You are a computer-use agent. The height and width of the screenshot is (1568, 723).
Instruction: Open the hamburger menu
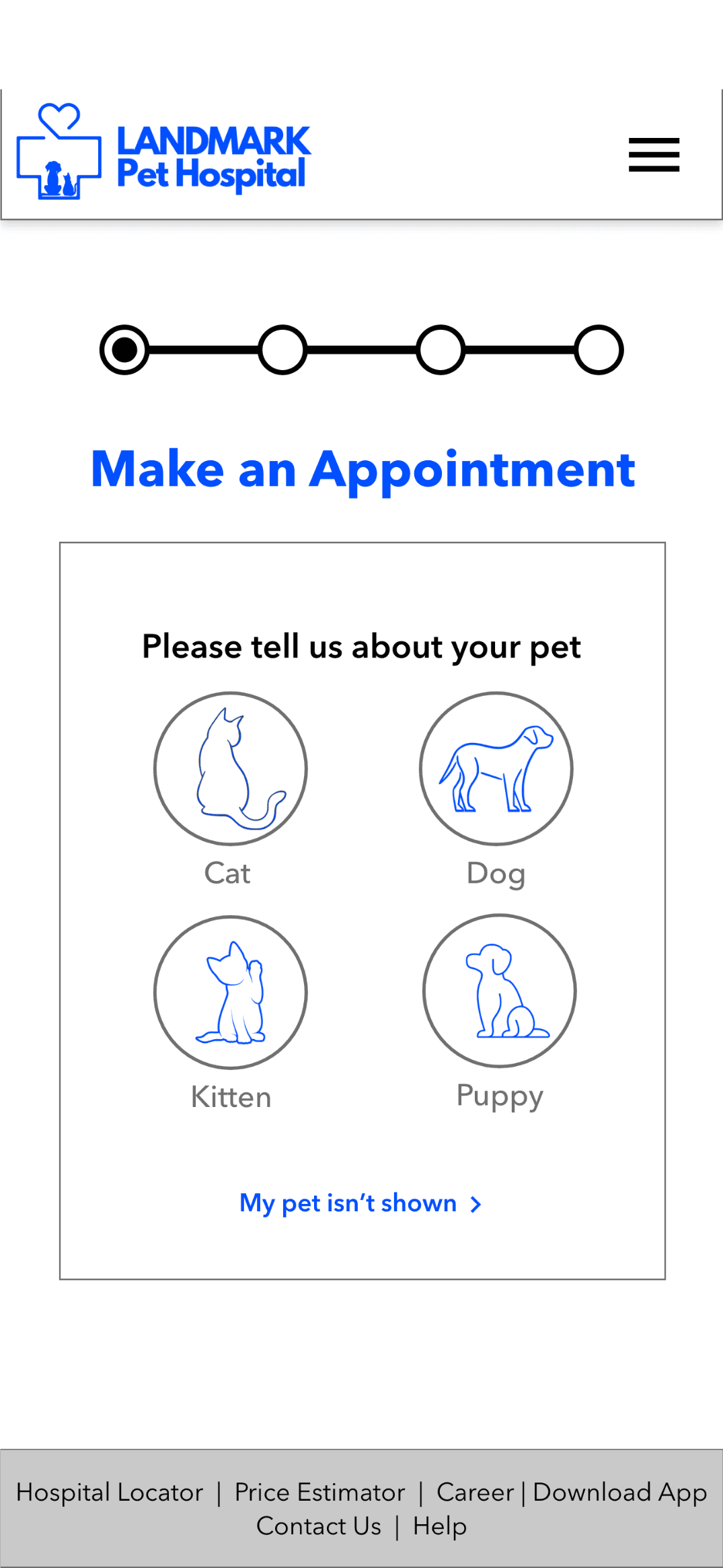pyautogui.click(x=654, y=155)
